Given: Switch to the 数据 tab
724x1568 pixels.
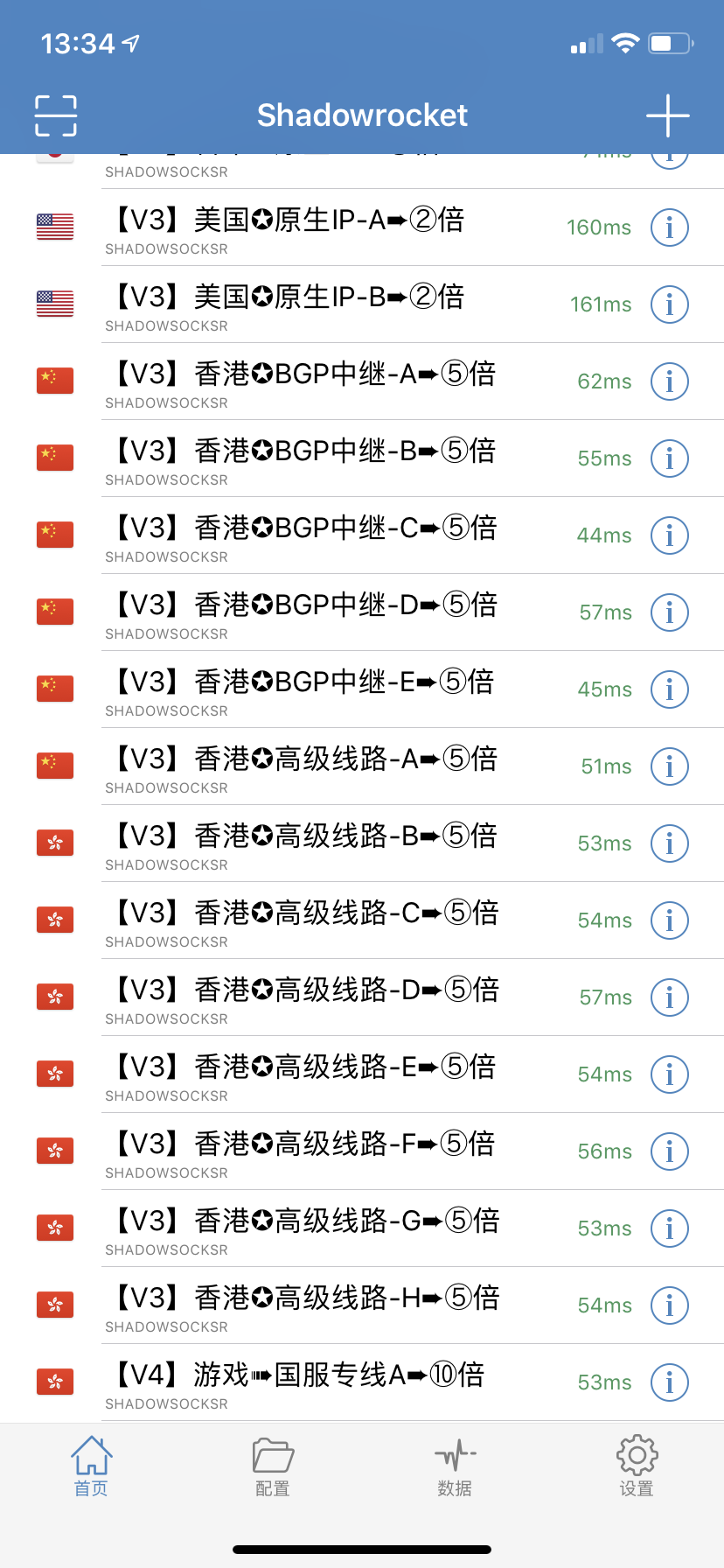Looking at the screenshot, I should [x=455, y=1466].
